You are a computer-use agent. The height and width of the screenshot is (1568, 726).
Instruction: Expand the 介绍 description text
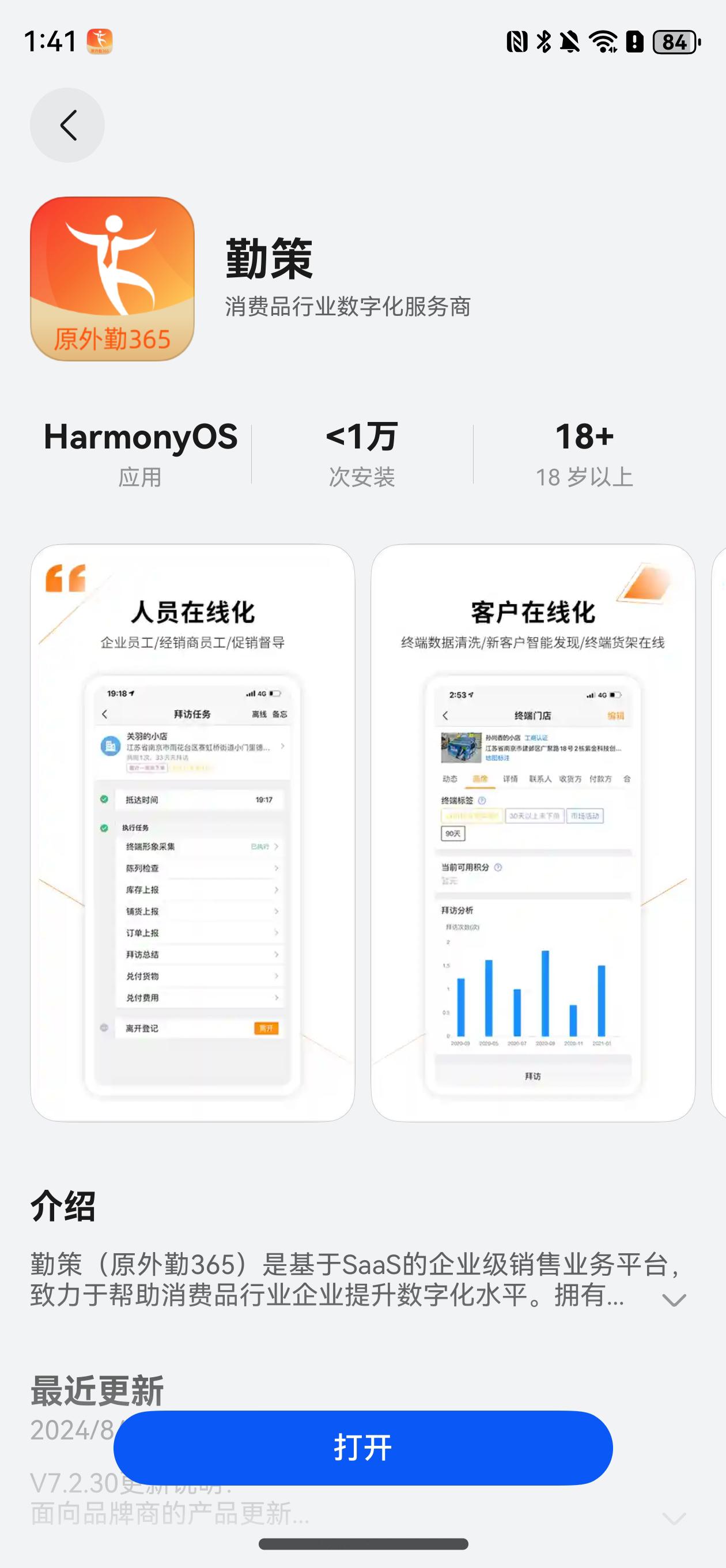coord(674,1300)
